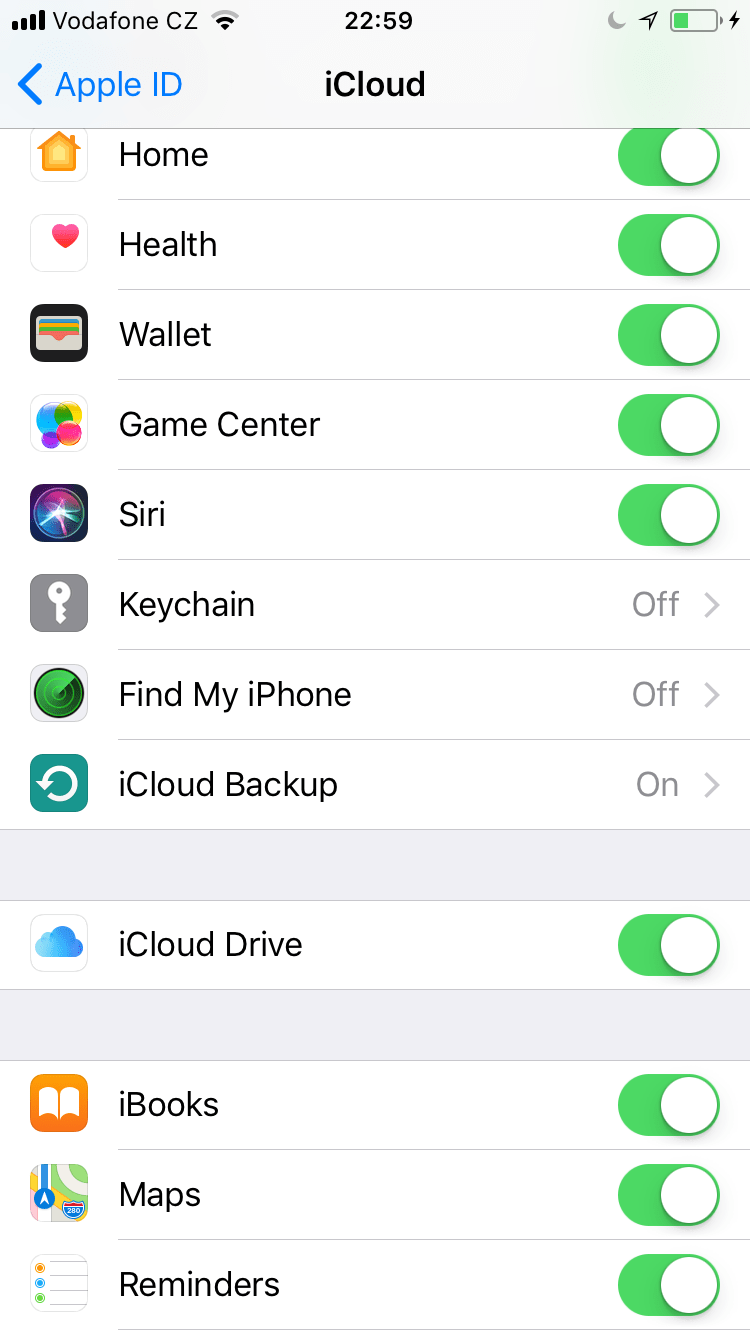This screenshot has width=750, height=1334.
Task: Click the Home app icon
Action: [x=57, y=154]
